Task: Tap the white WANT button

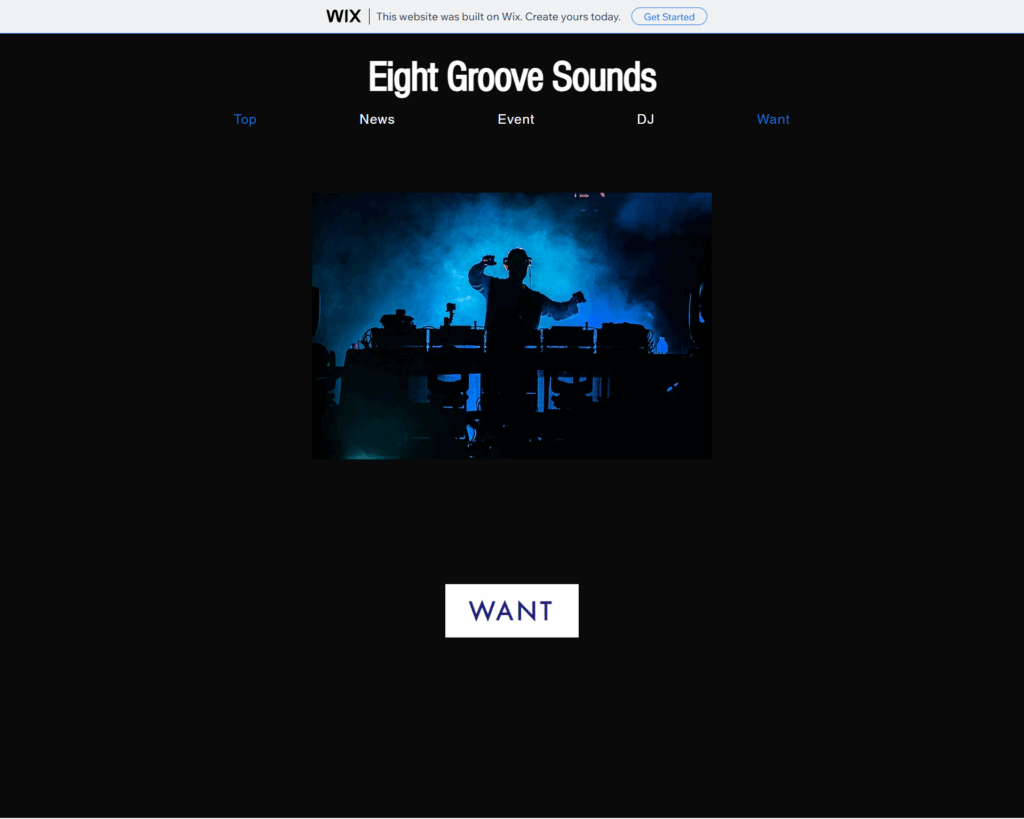Action: coord(511,610)
